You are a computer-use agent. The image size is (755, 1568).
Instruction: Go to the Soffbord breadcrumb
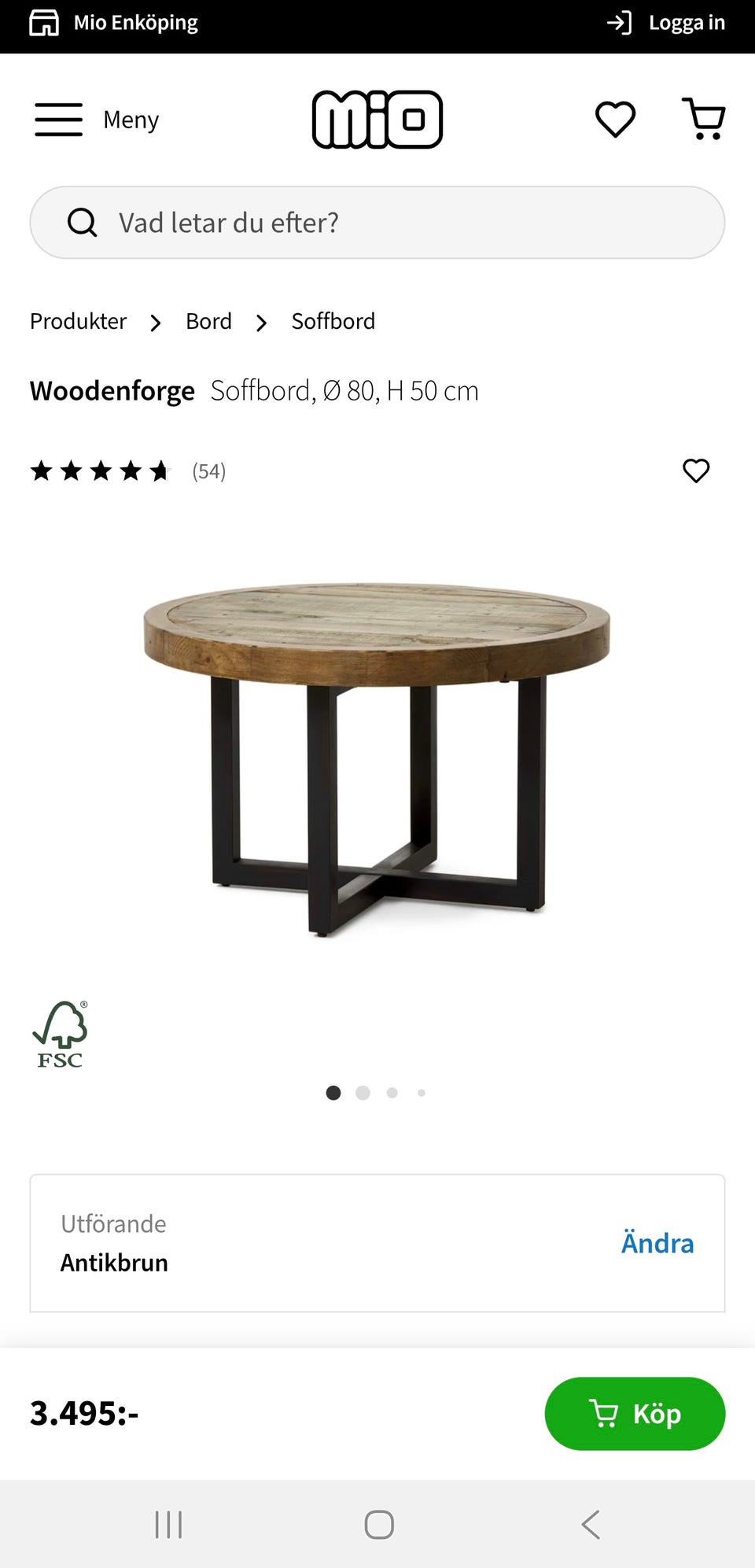[x=333, y=321]
